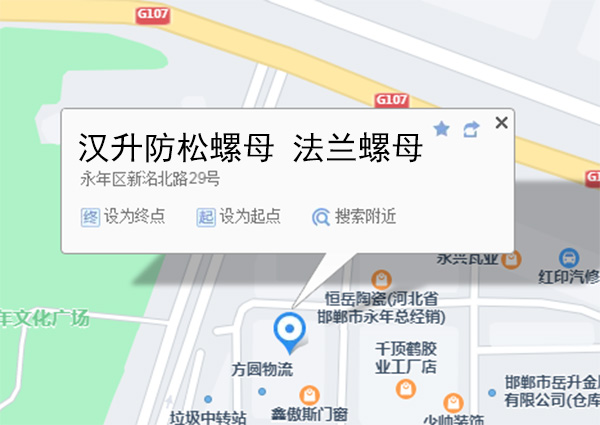The image size is (600, 425).
Task: Share this location
Action: coord(471,128)
